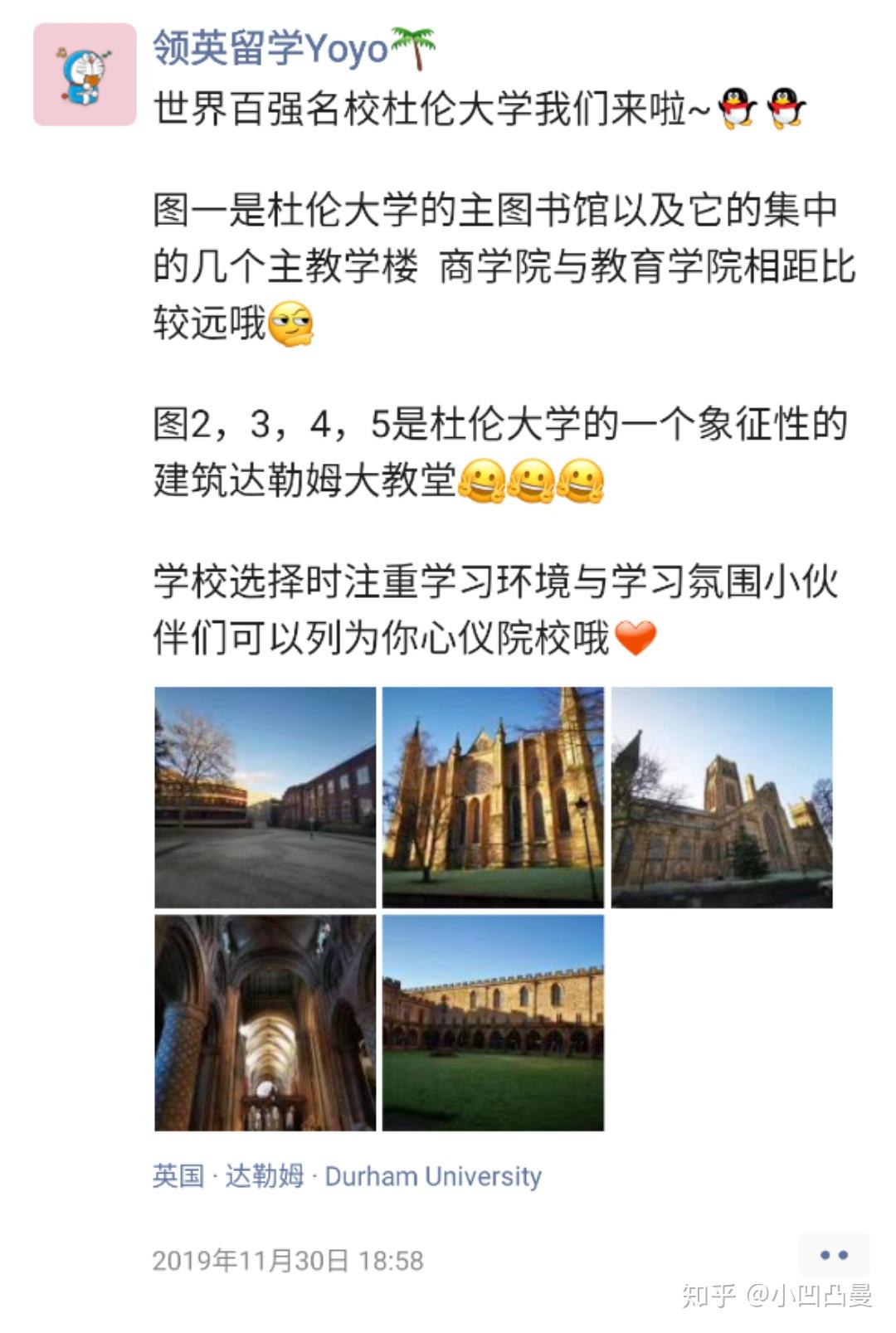View the cathedral interior nave photo

(265, 1023)
